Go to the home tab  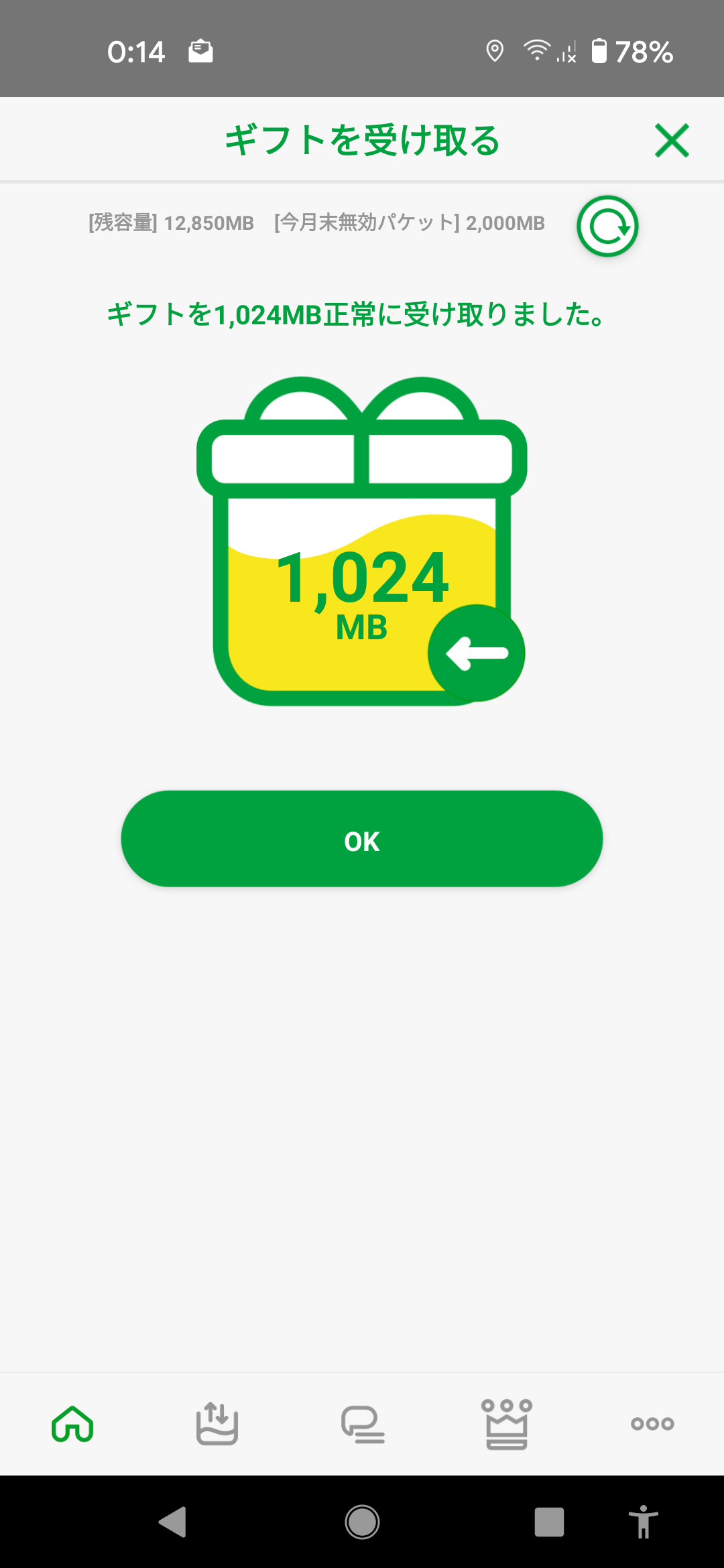tap(72, 1423)
